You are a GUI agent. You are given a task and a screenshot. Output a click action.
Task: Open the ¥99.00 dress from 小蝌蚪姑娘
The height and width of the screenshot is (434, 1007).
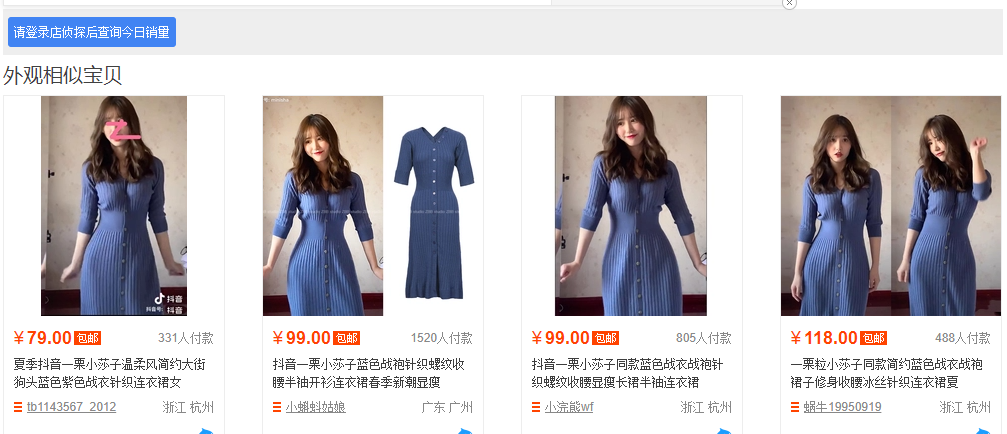(373, 206)
